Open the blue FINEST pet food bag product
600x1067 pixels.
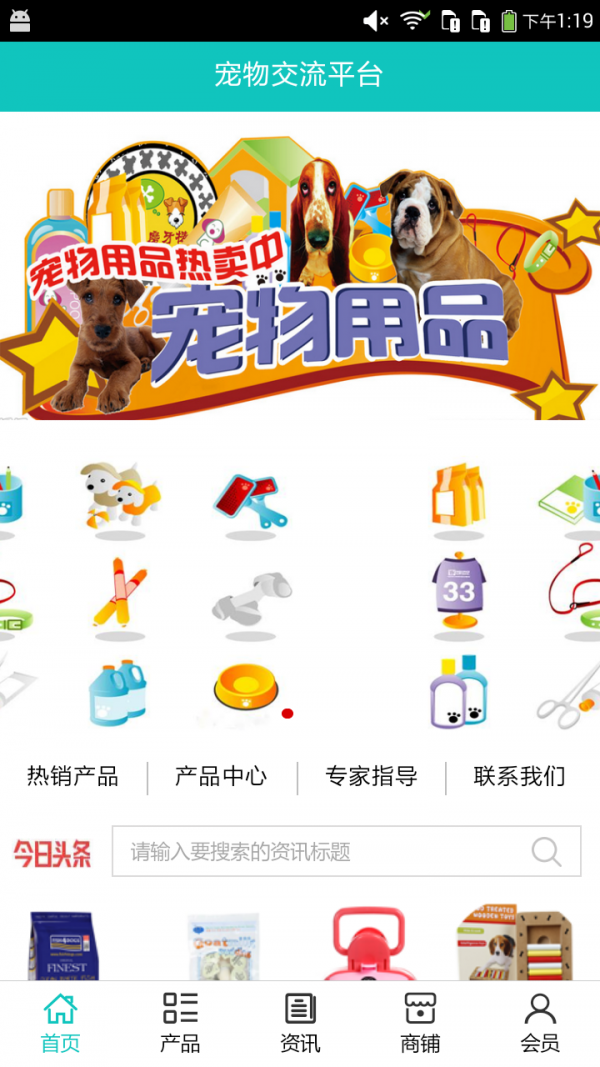(x=62, y=945)
